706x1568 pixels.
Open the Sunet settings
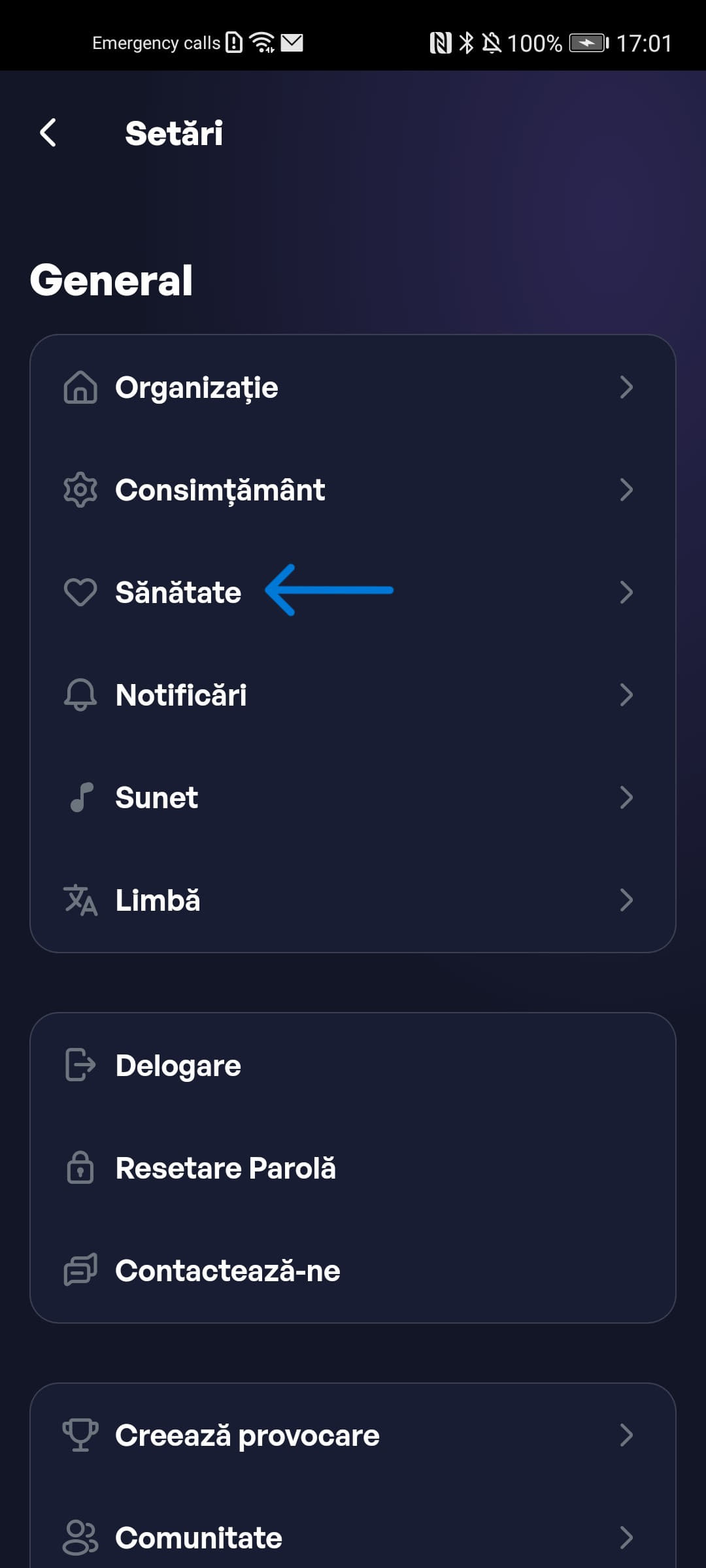[352, 798]
